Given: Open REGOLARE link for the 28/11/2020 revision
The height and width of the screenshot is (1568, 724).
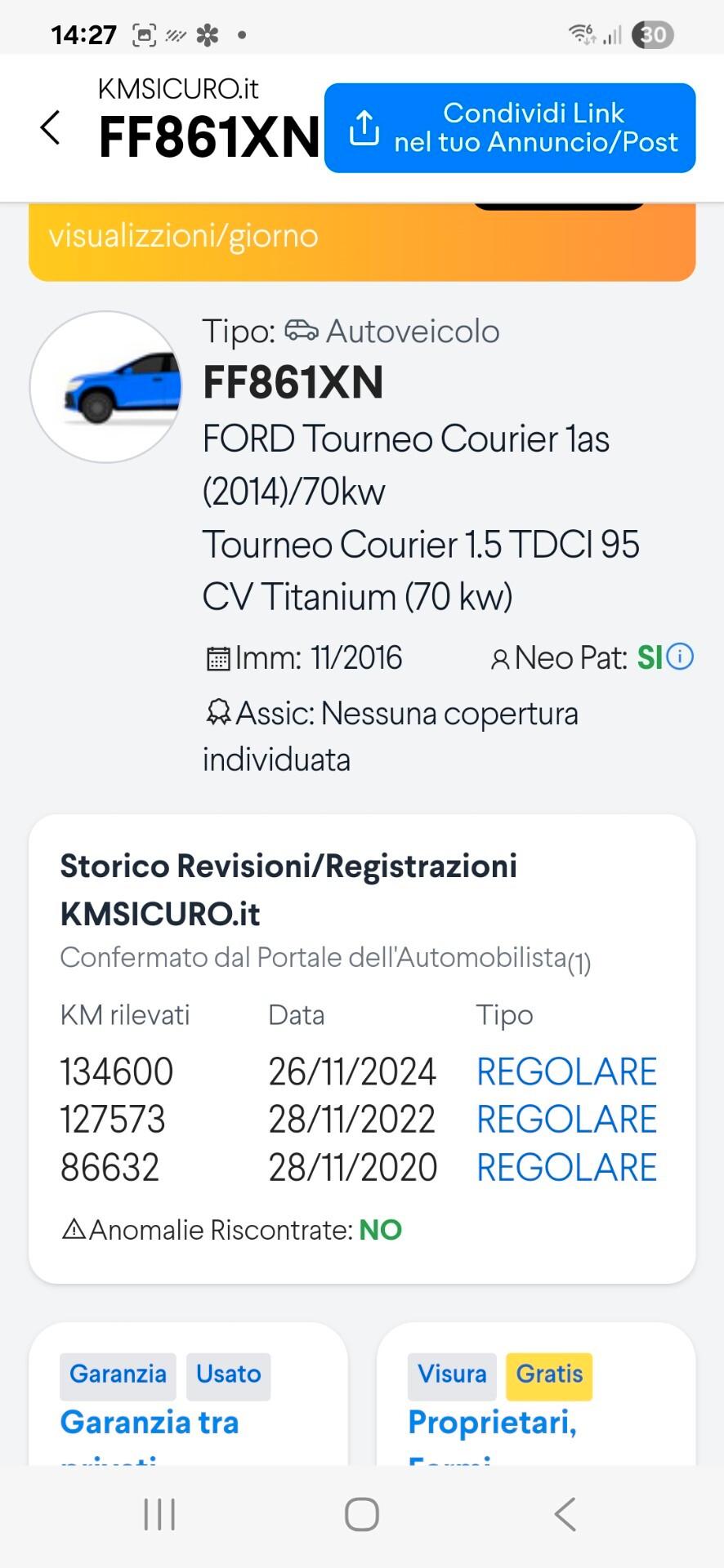Looking at the screenshot, I should (565, 1166).
